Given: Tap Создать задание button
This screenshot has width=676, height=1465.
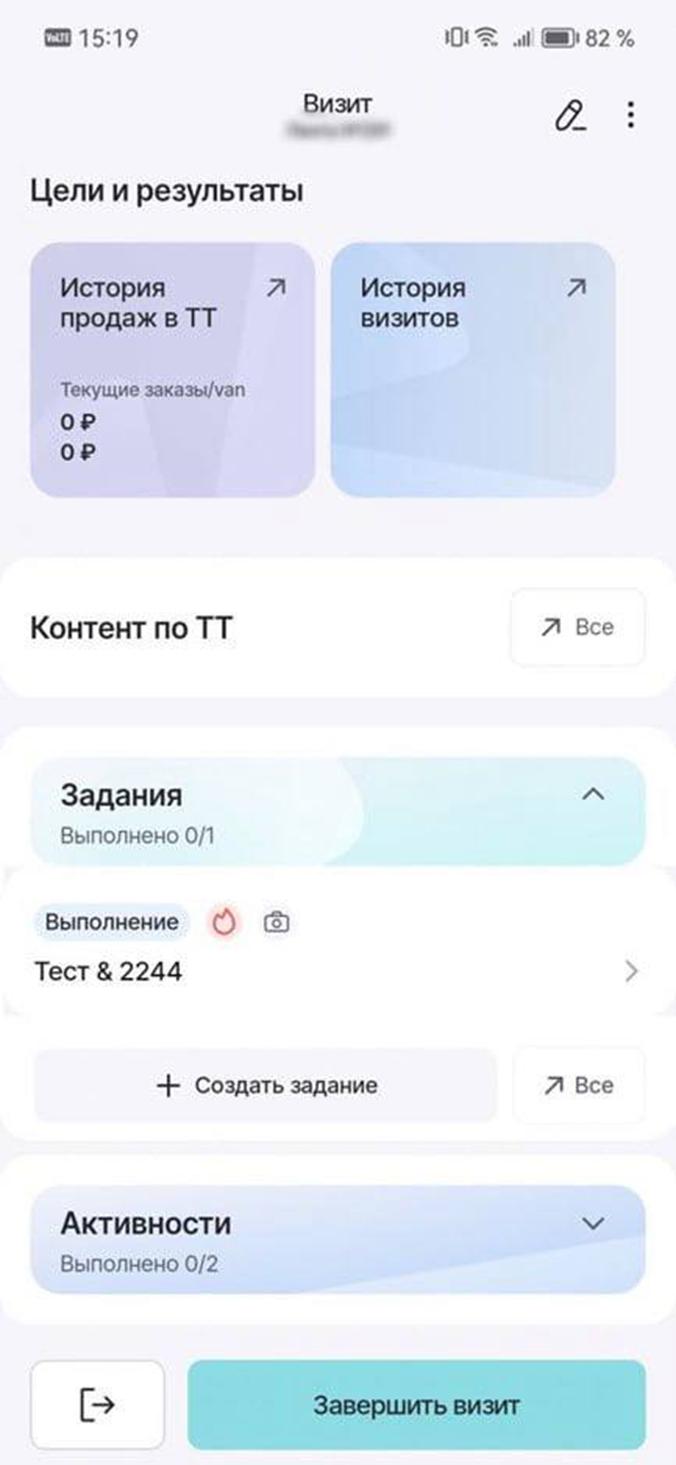Looking at the screenshot, I should 266,1086.
